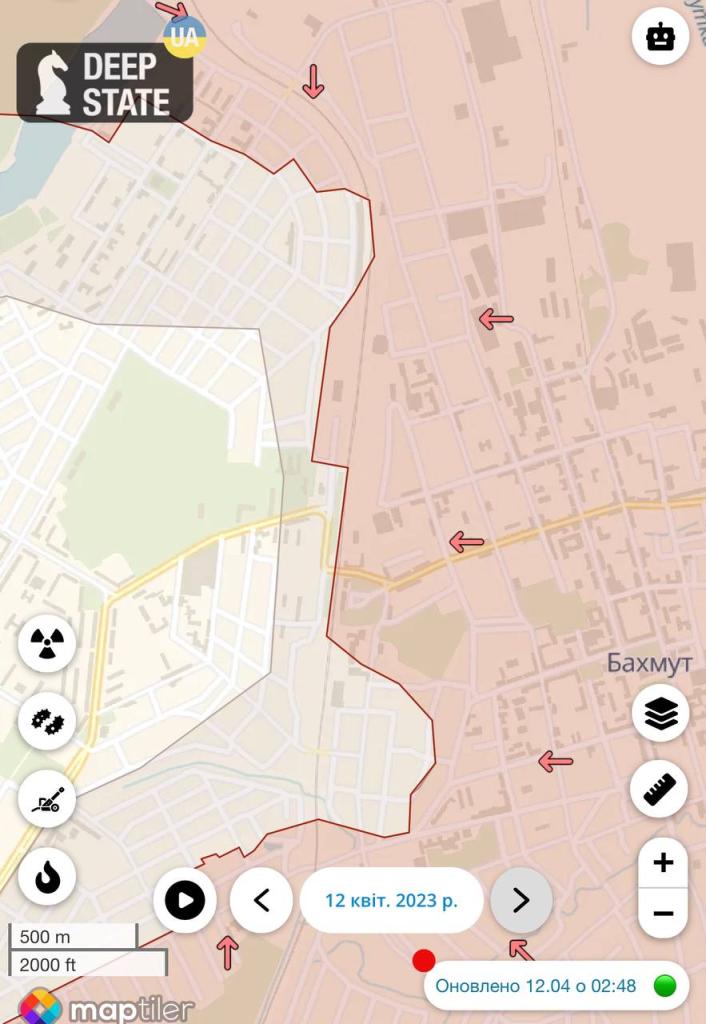The width and height of the screenshot is (706, 1024).
Task: Go to the previous date
Action: [x=261, y=901]
